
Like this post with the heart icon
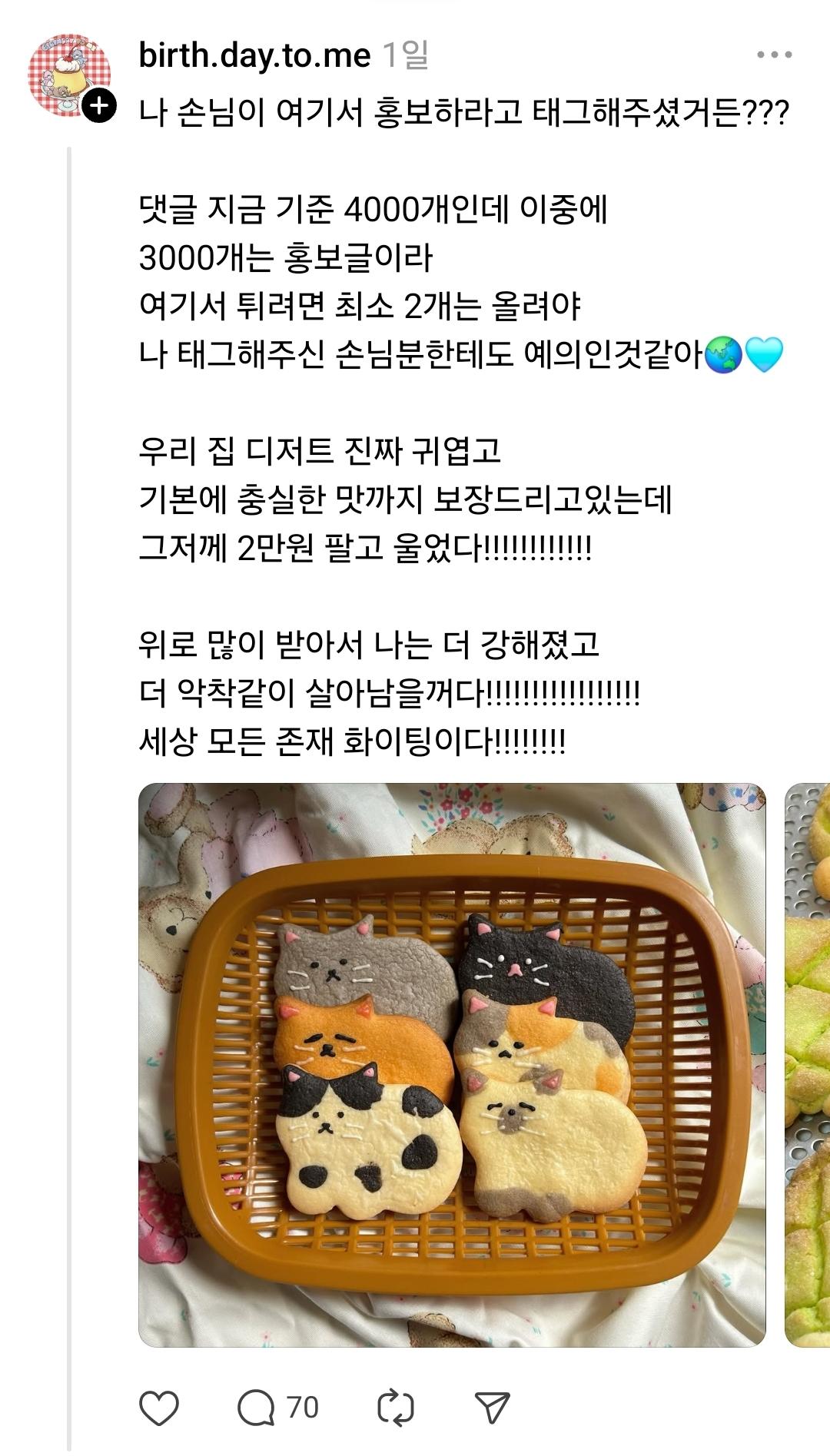[159, 1408]
